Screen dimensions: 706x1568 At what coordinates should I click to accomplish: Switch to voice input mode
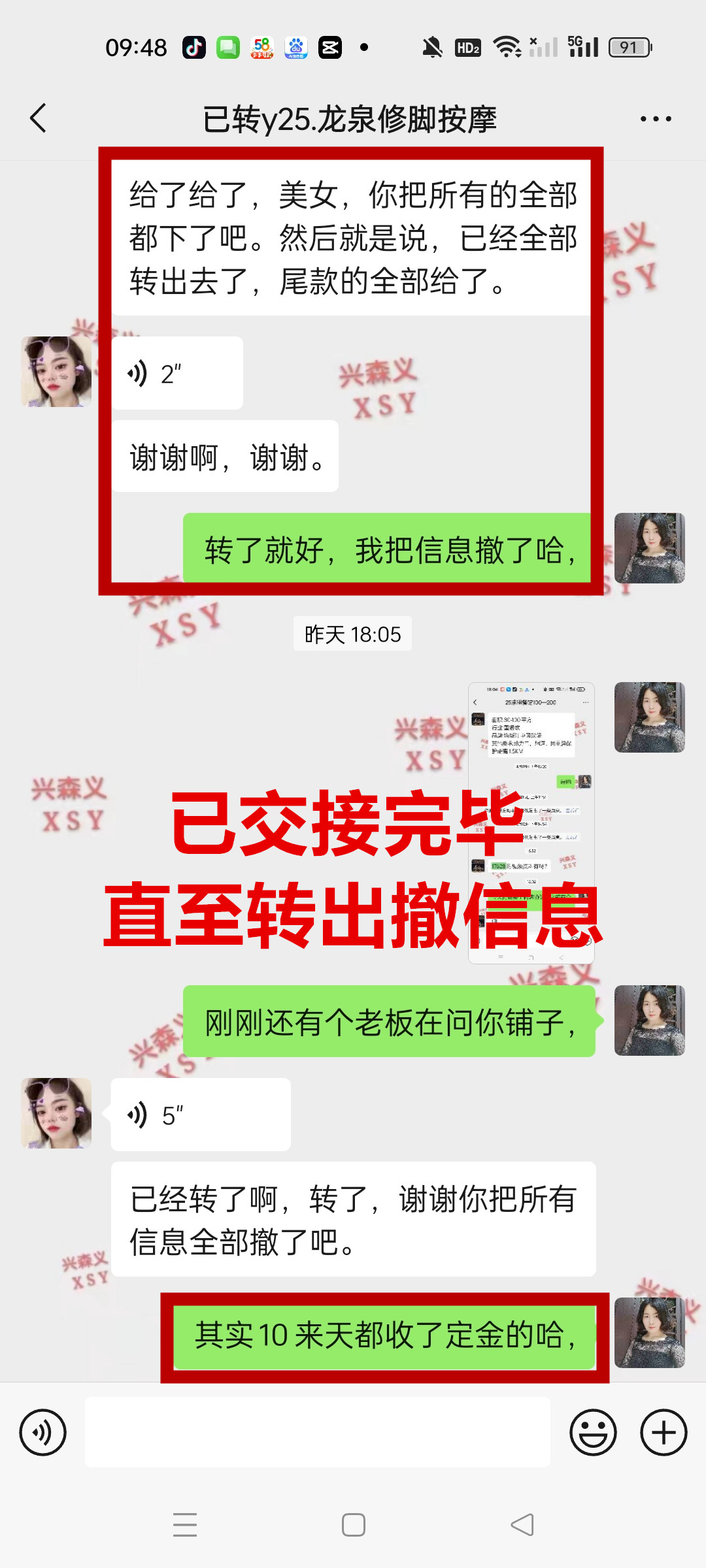[x=43, y=1433]
